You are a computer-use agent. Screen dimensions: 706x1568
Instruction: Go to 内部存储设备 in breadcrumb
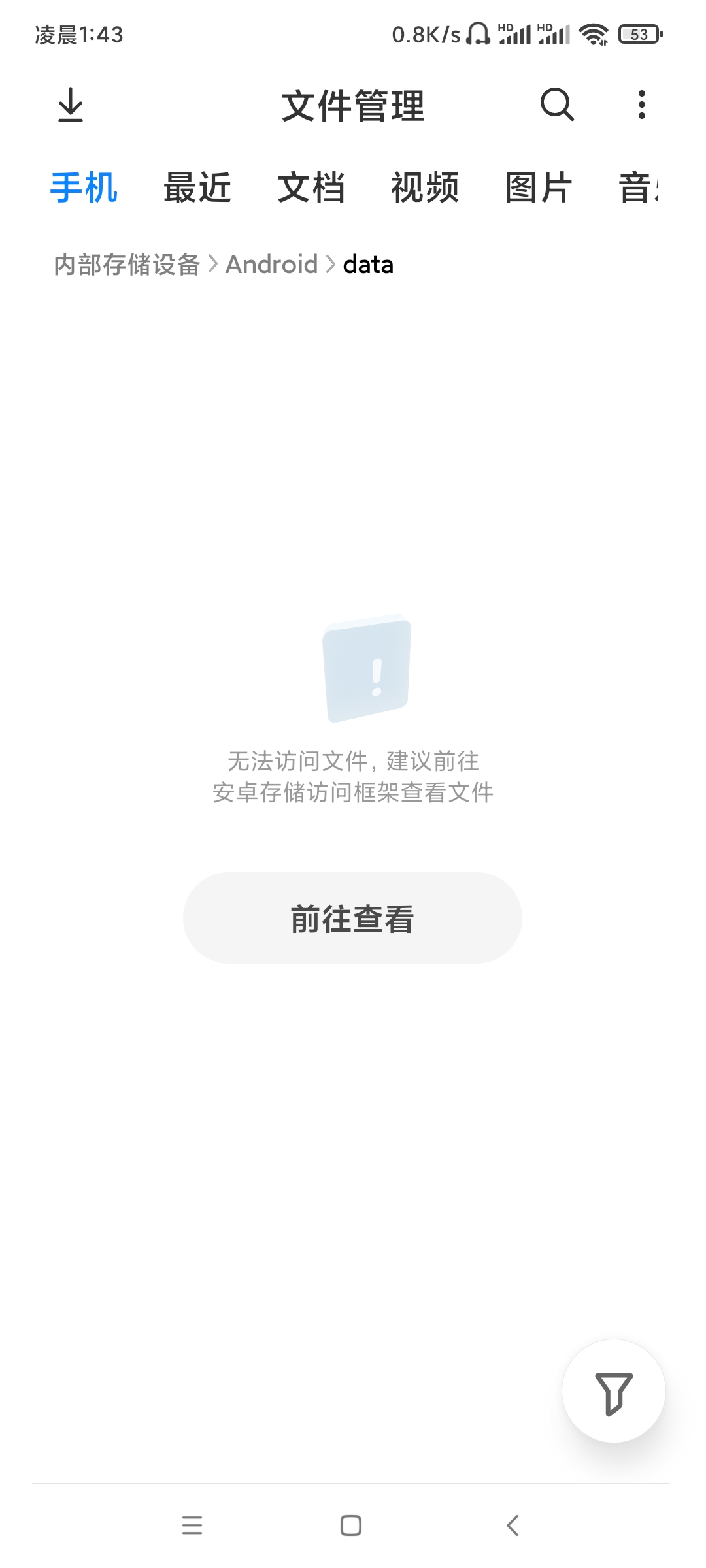[127, 265]
